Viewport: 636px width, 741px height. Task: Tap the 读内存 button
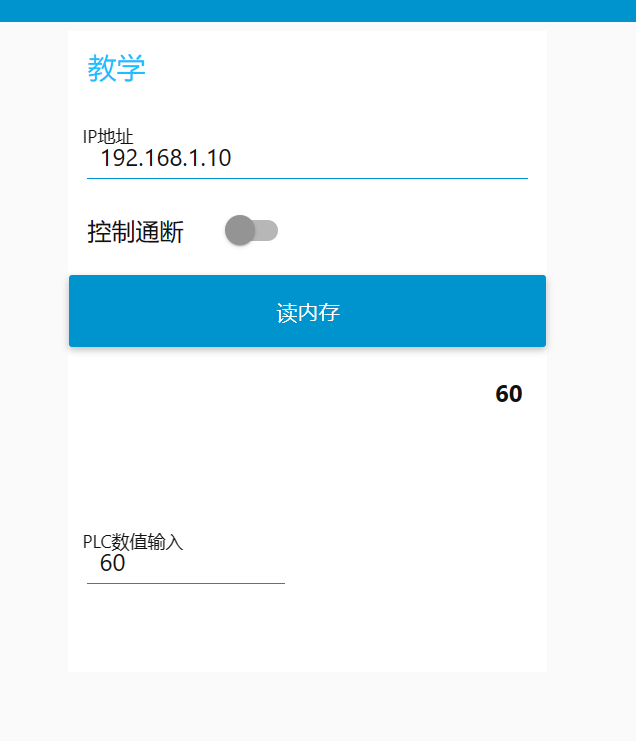307,312
